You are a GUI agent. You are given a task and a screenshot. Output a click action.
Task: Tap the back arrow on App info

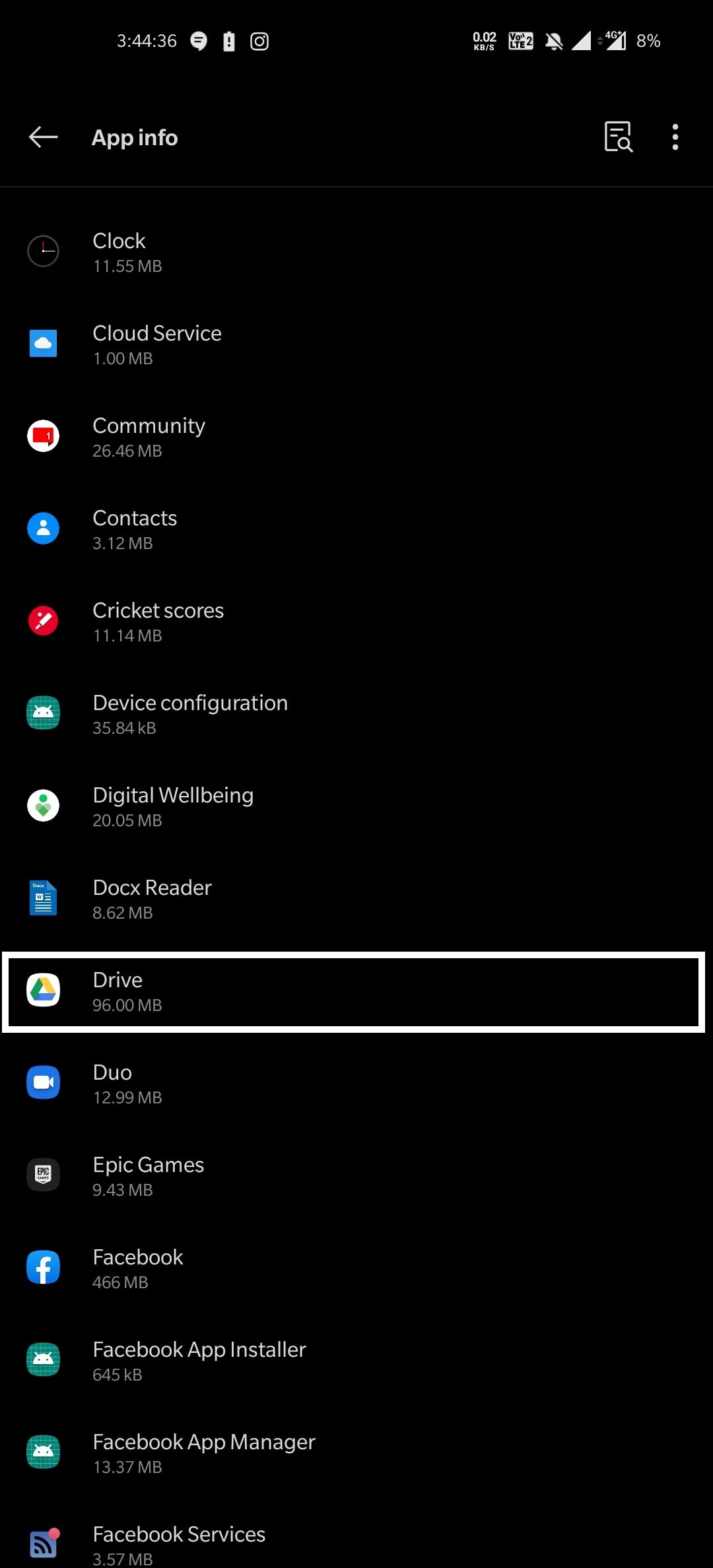(x=43, y=137)
